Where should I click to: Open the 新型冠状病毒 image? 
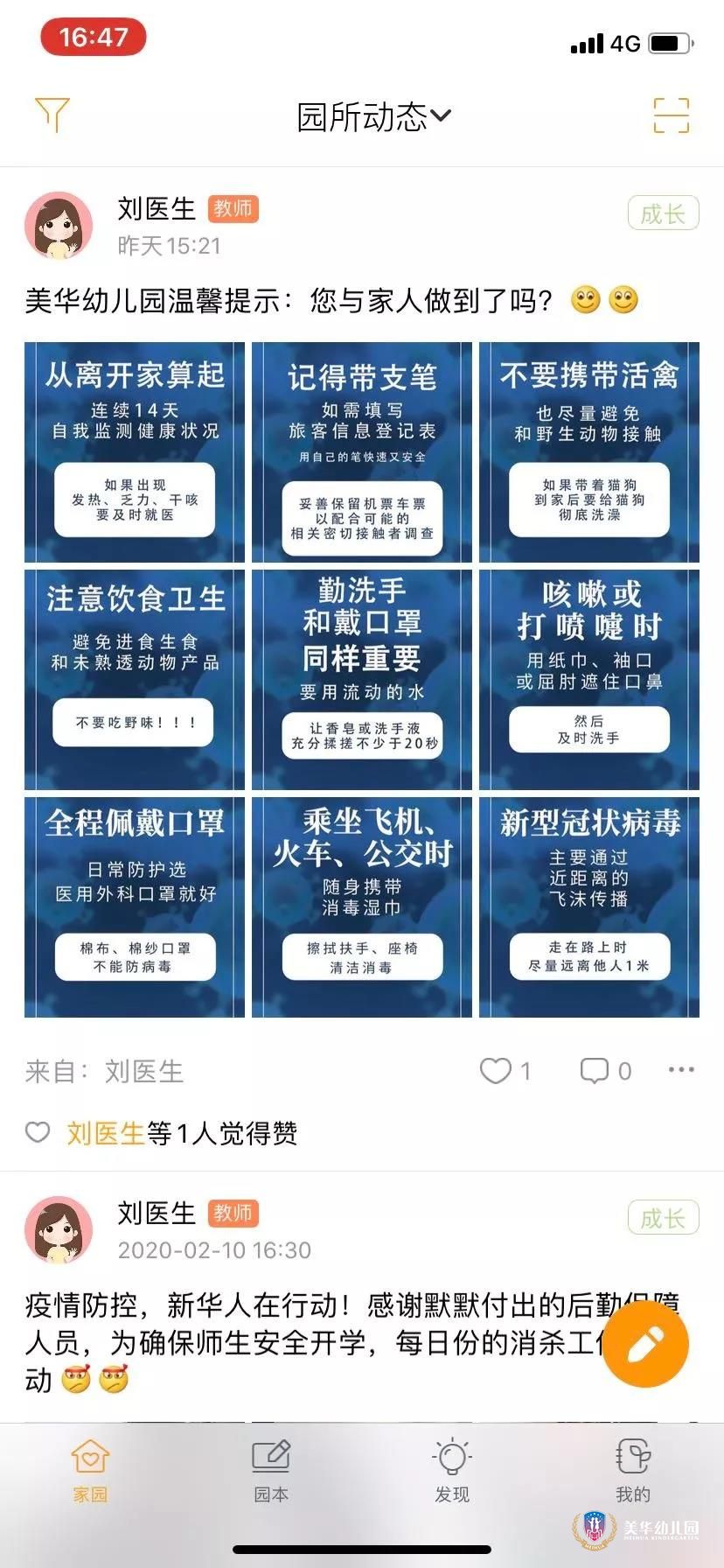[589, 907]
